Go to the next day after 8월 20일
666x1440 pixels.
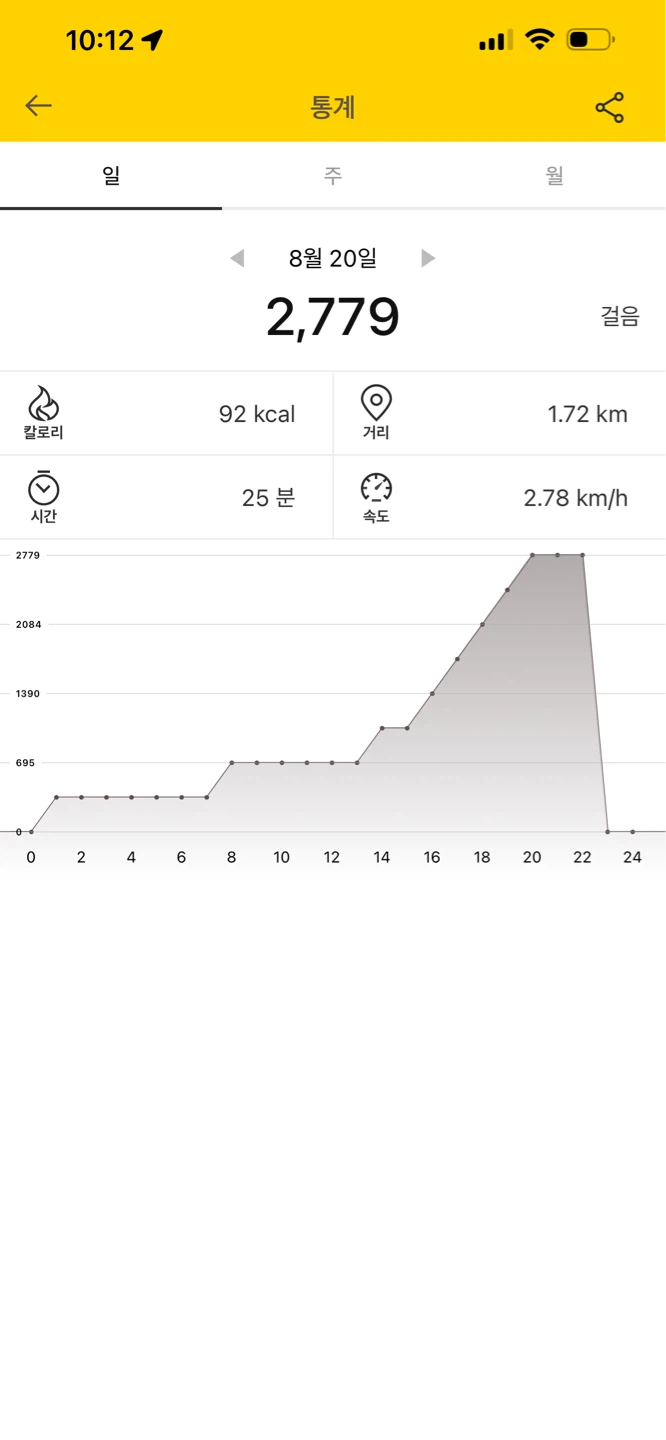pyautogui.click(x=428, y=258)
